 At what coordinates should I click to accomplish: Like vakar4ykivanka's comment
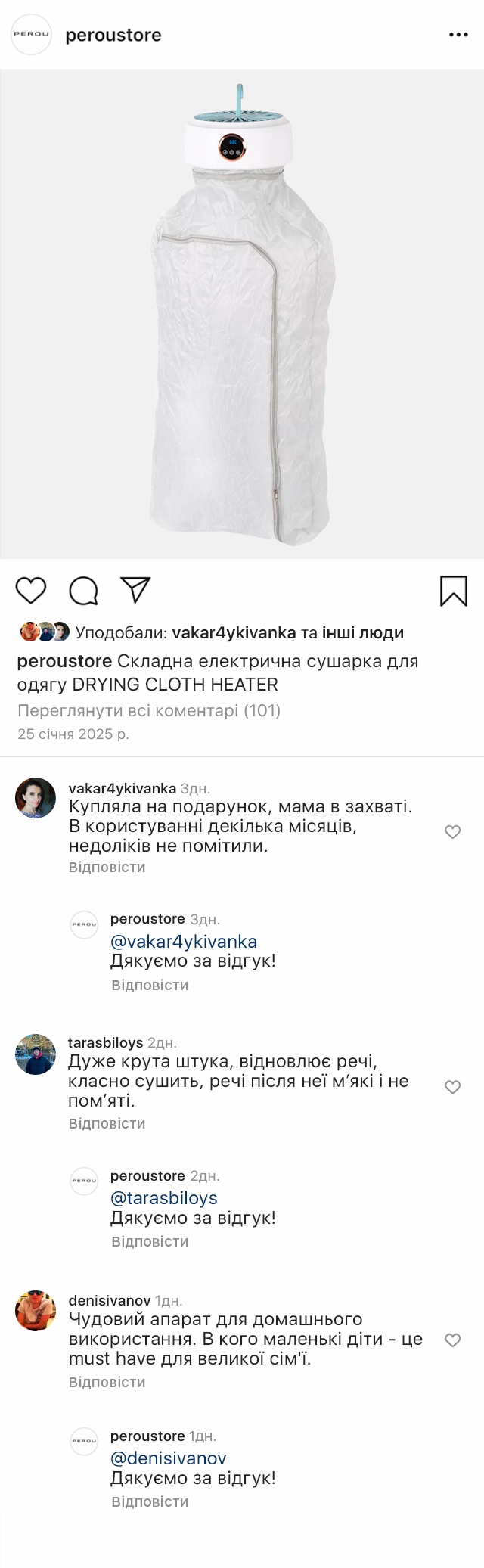[x=452, y=832]
